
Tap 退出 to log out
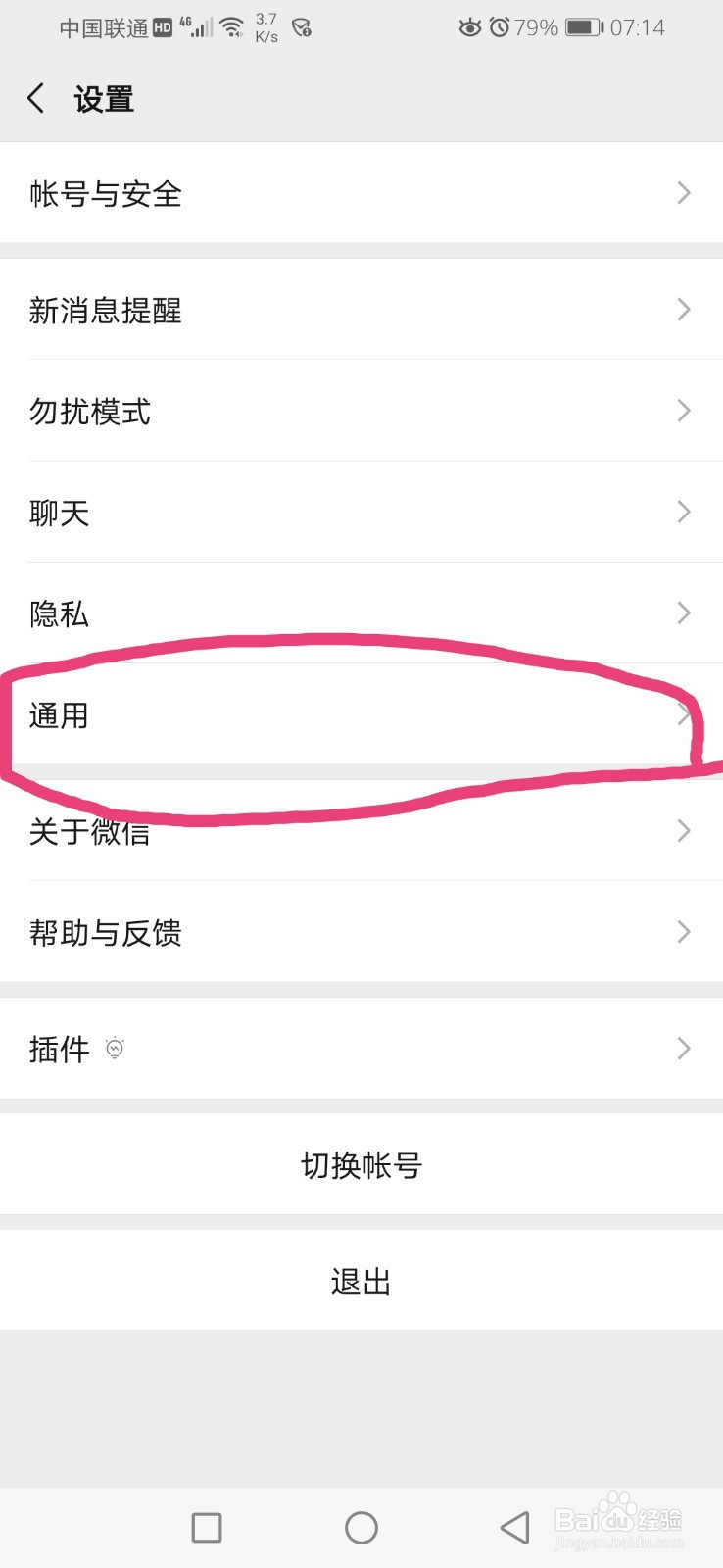pos(361,1280)
